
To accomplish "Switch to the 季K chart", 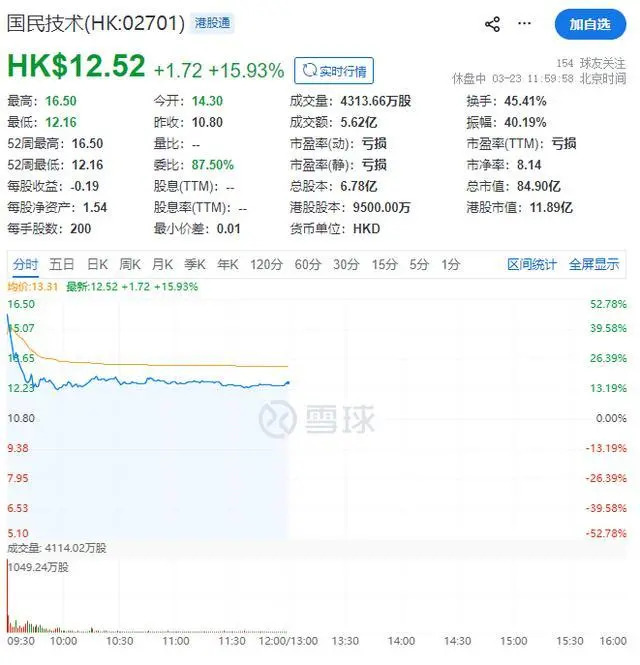I will 194,264.
